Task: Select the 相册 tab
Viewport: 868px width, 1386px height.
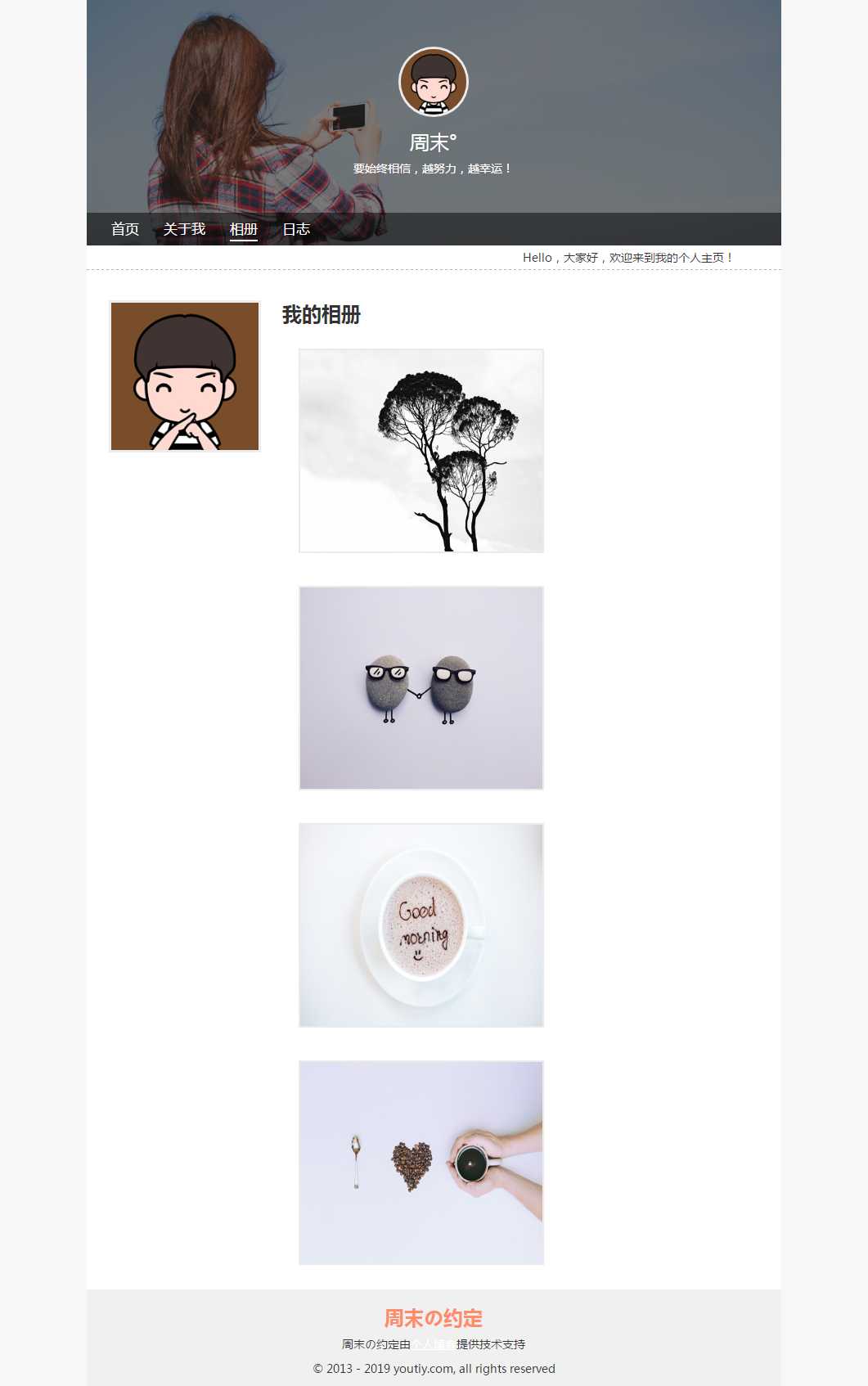Action: point(243,229)
